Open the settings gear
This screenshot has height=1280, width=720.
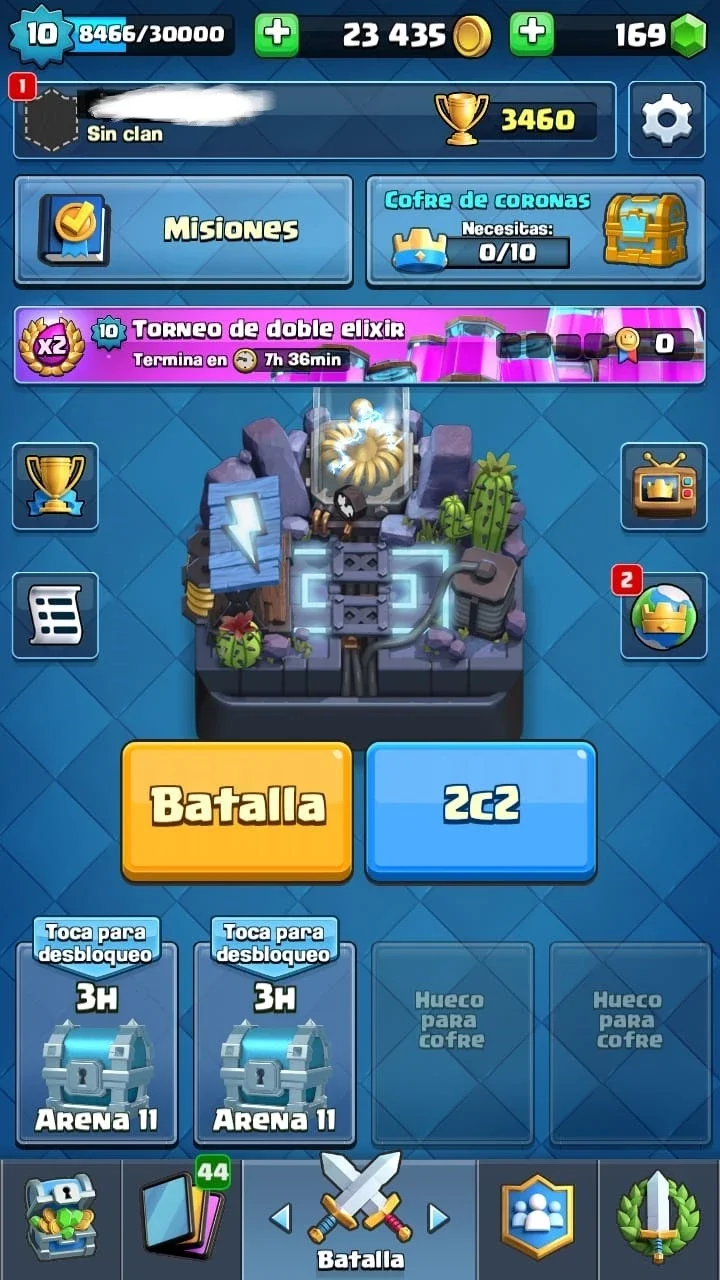click(x=666, y=120)
